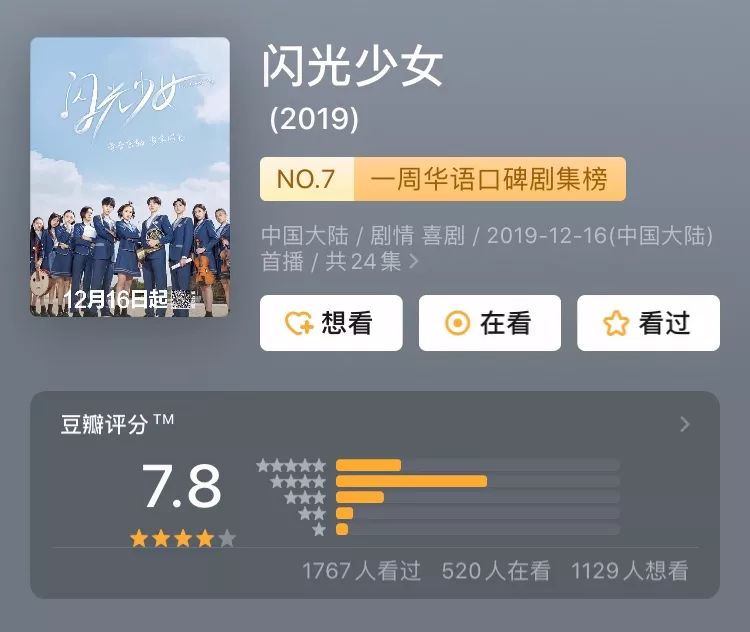Mark the show as 在看

(x=489, y=323)
